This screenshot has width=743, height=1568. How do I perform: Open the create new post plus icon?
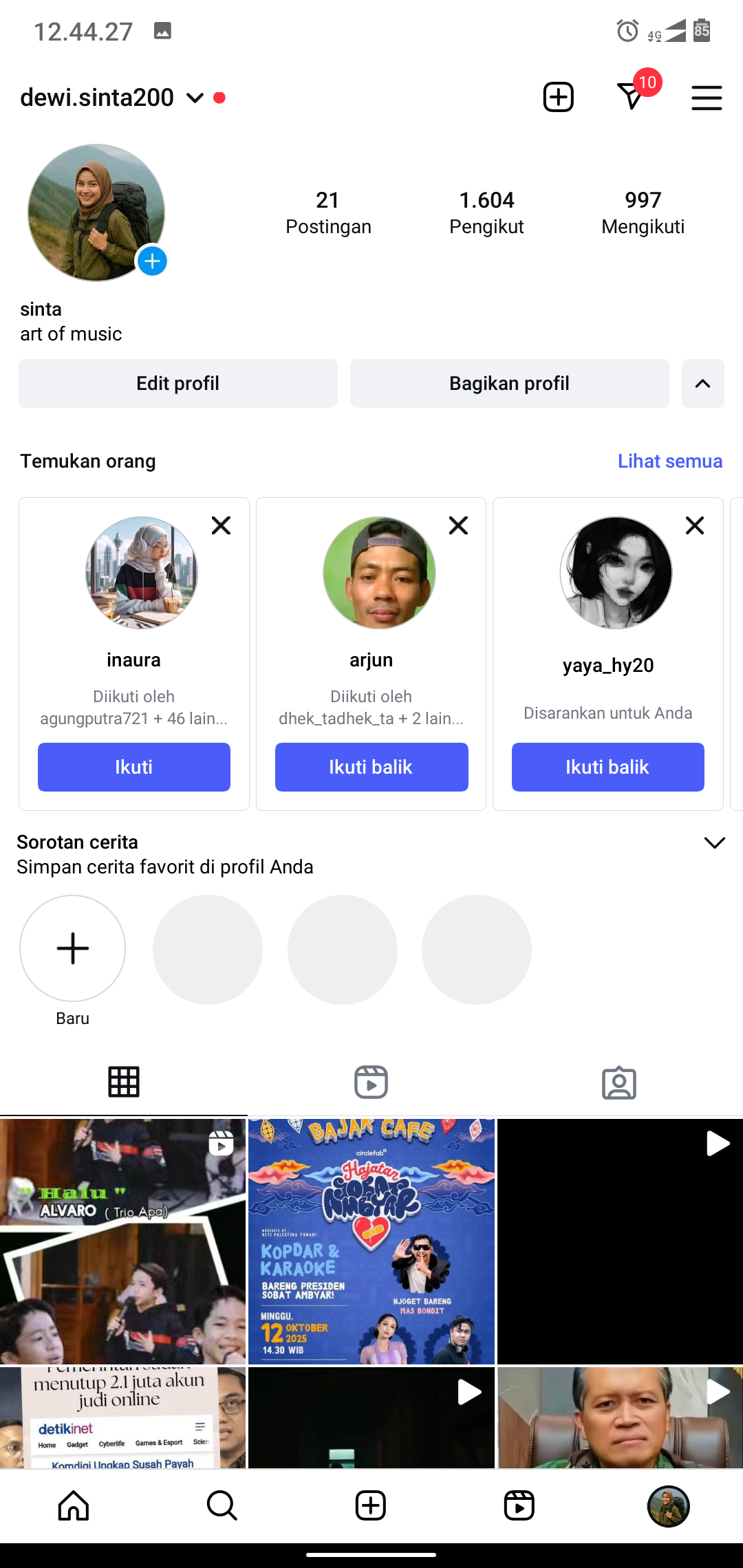click(558, 97)
